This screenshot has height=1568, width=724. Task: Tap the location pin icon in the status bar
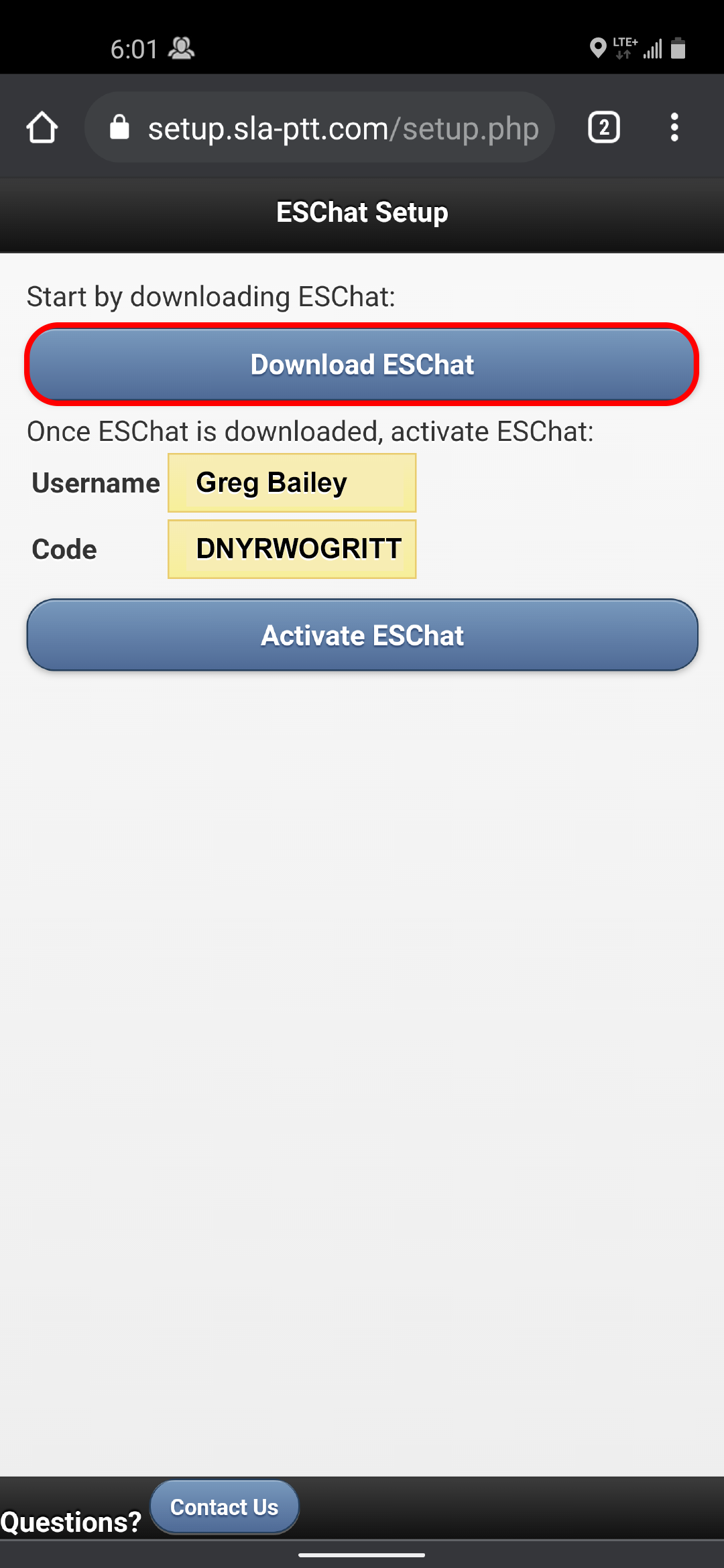tap(599, 48)
